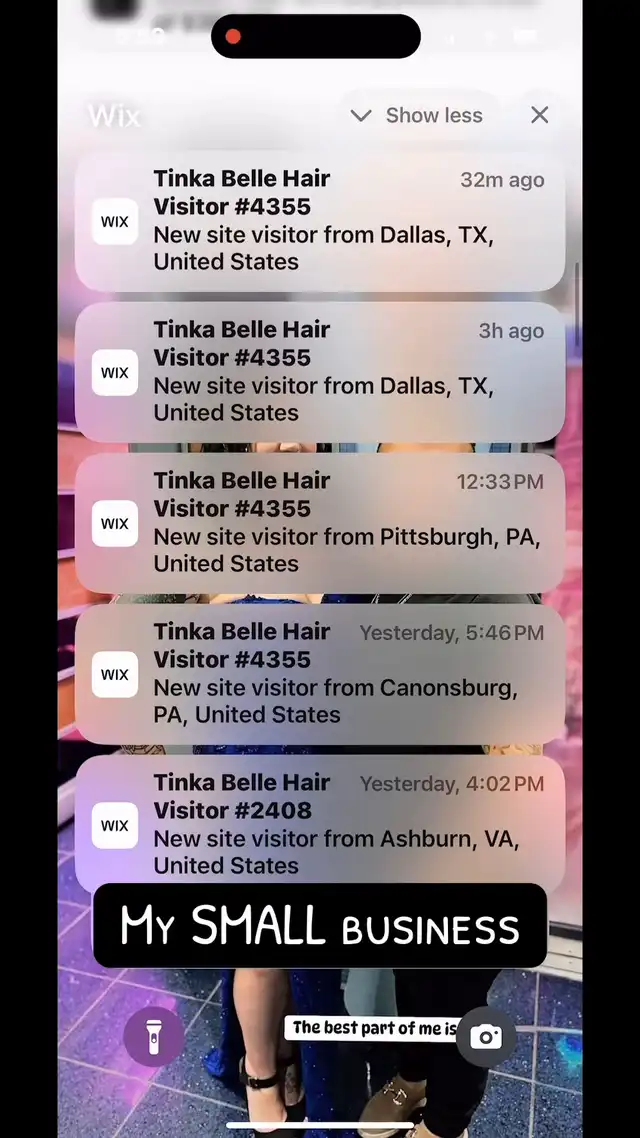Clear the Wix notification group
The height and width of the screenshot is (1138, 640).
[x=540, y=116]
